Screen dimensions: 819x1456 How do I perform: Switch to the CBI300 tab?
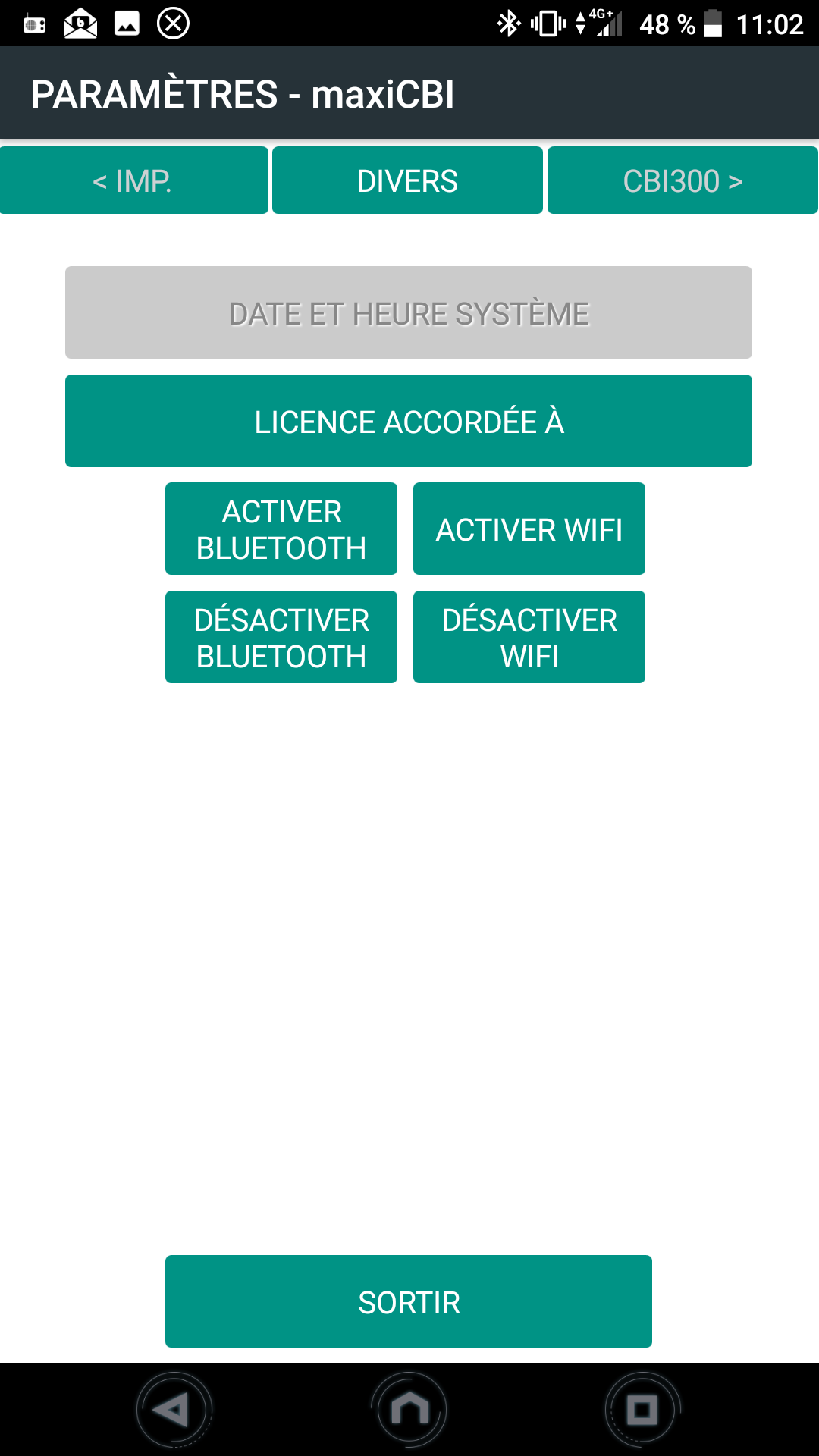coord(682,180)
